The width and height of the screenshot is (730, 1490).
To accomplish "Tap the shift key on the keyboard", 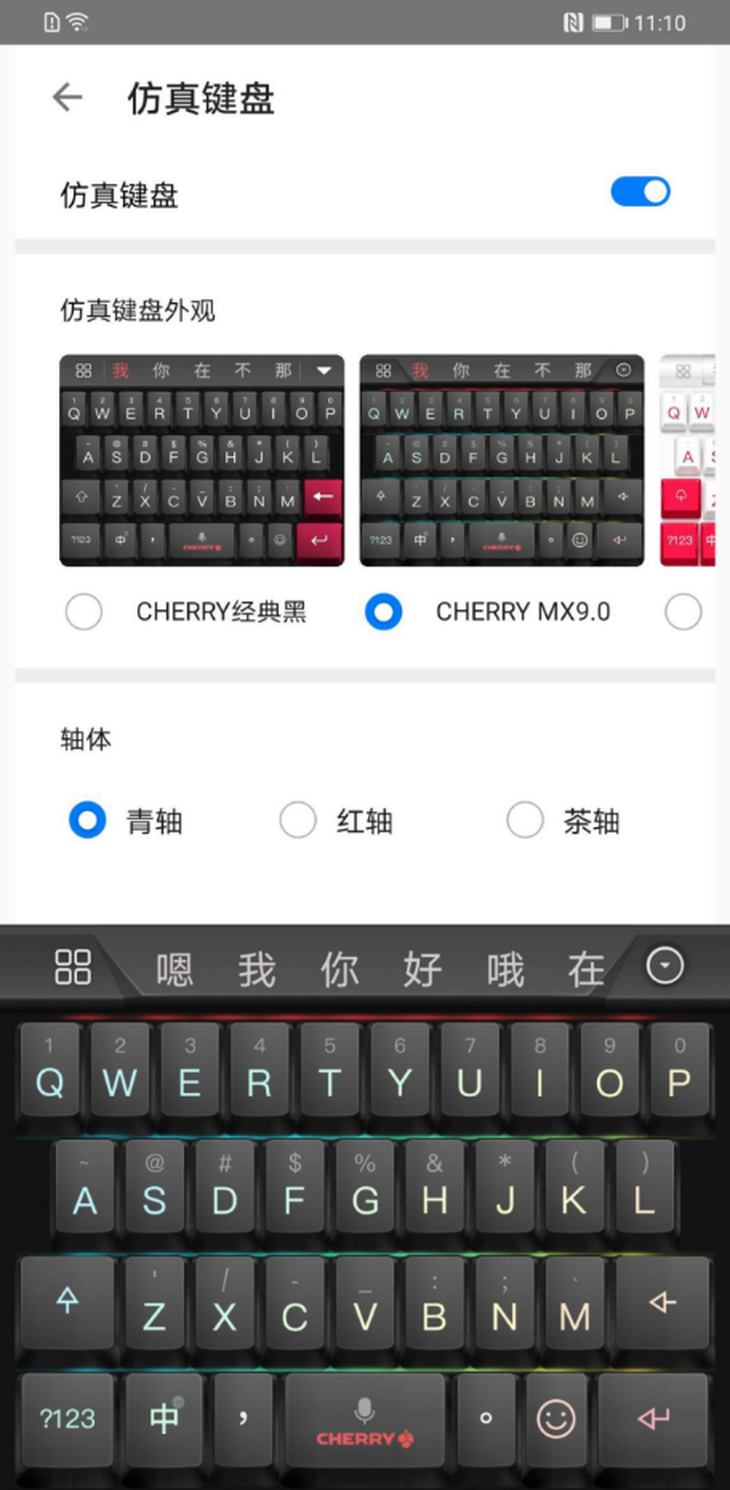I will click(x=67, y=1302).
